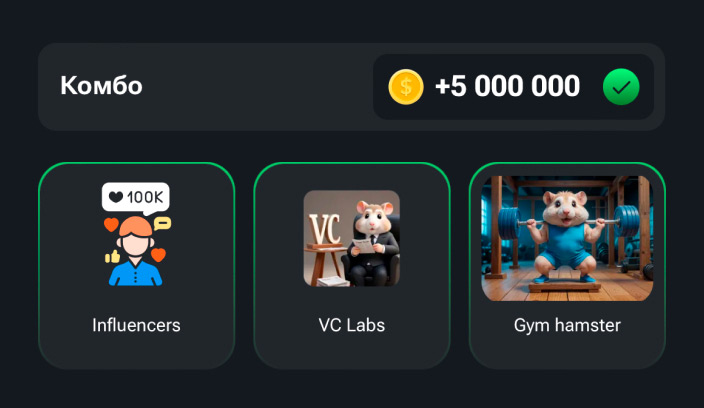Open the Influencers combo card

pos(136,265)
